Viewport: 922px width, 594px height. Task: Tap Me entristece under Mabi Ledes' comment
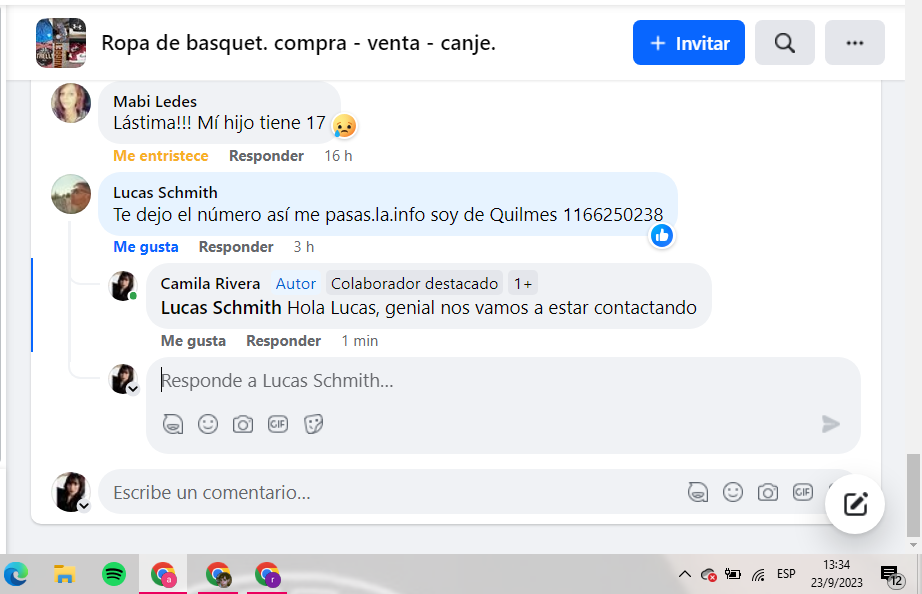point(161,156)
